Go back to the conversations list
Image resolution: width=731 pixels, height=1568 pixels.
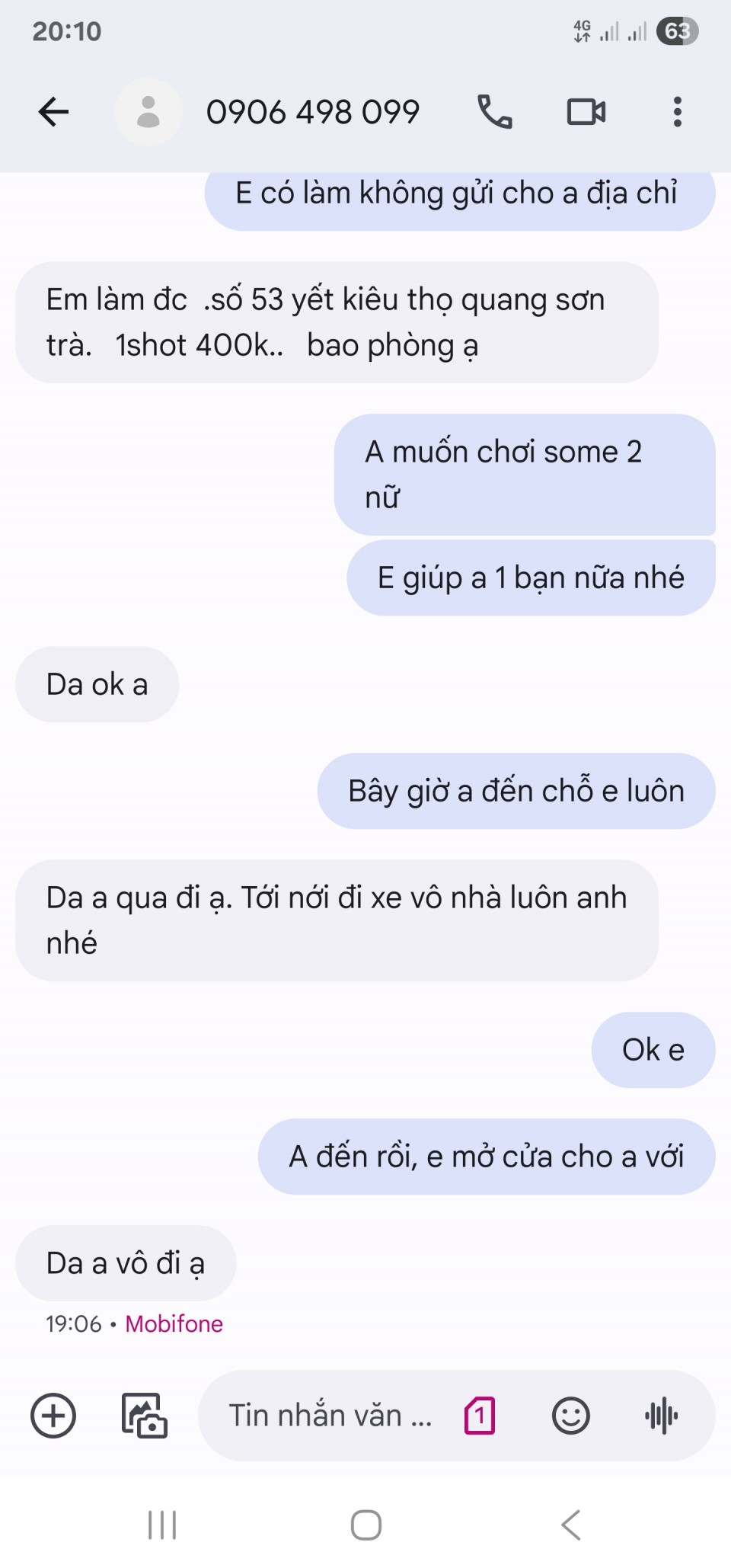pos(53,112)
